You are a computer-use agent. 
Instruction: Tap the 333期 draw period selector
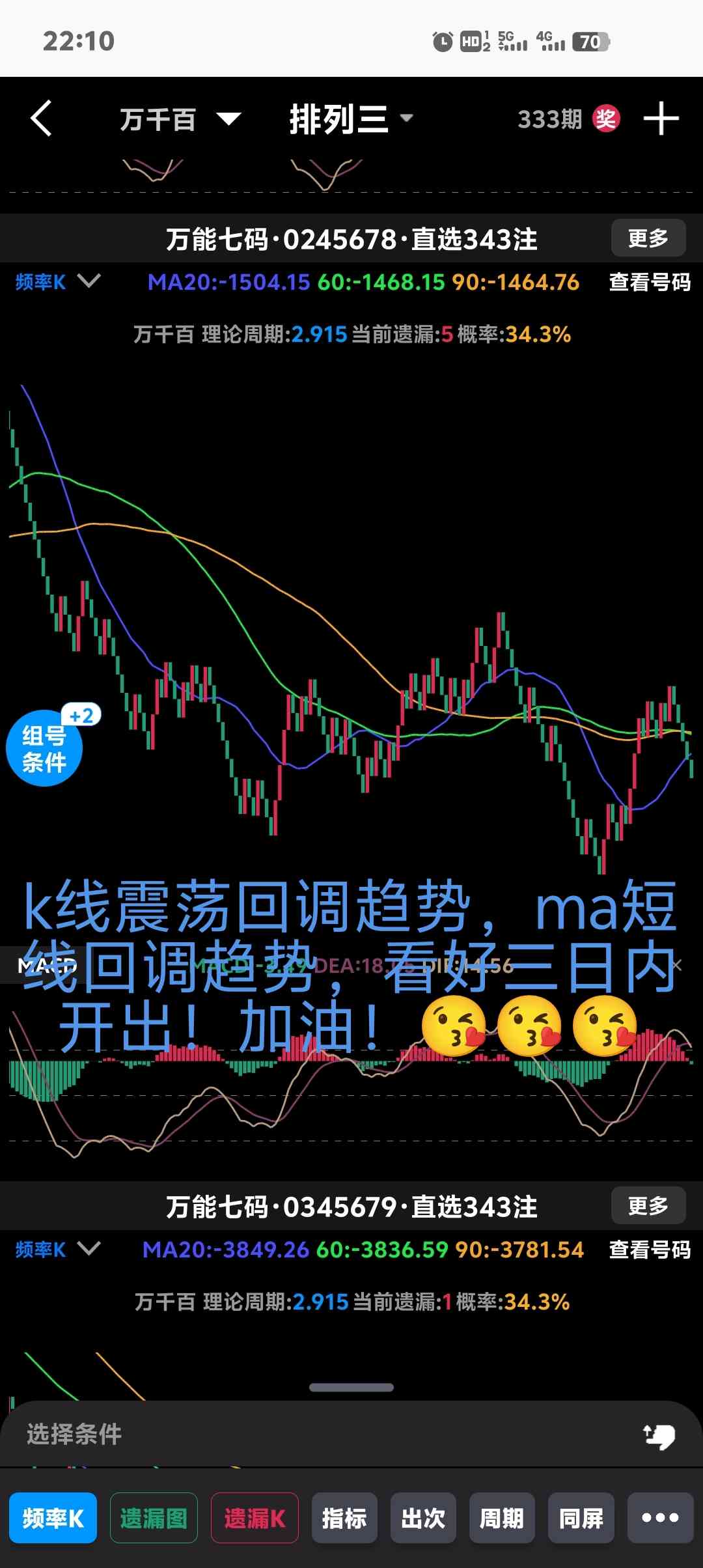(550, 119)
